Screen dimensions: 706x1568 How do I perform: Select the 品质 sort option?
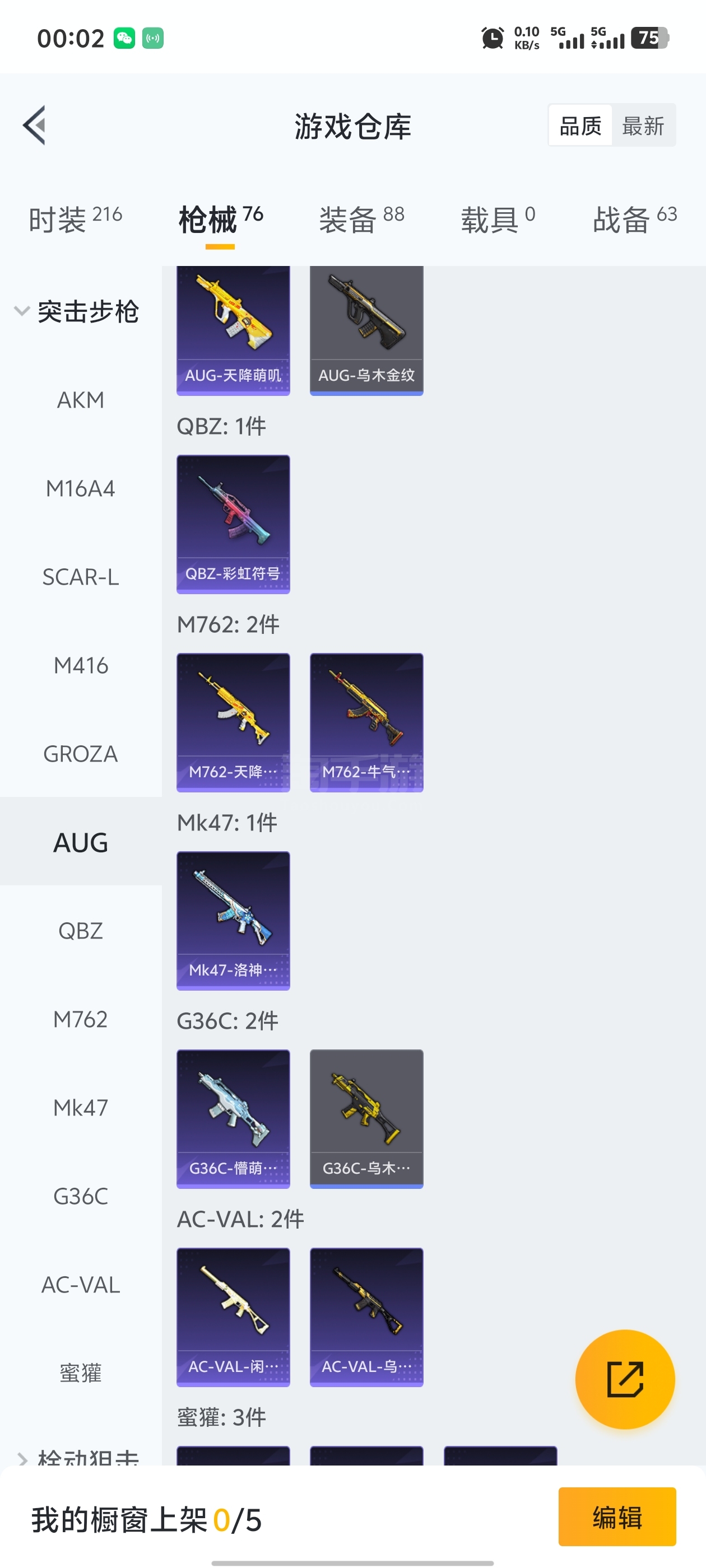(x=580, y=126)
